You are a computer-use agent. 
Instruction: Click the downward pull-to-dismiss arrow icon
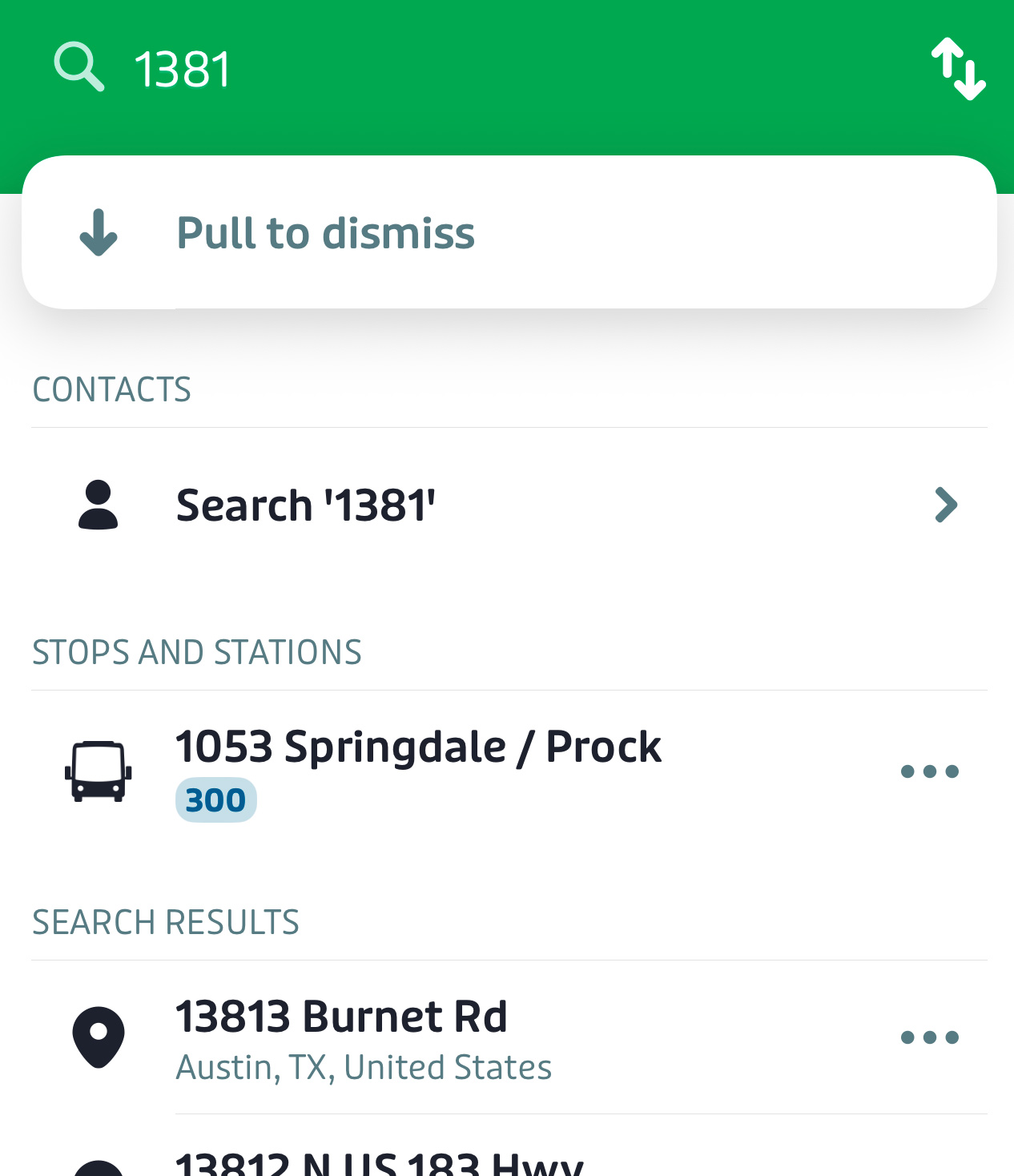coord(97,232)
